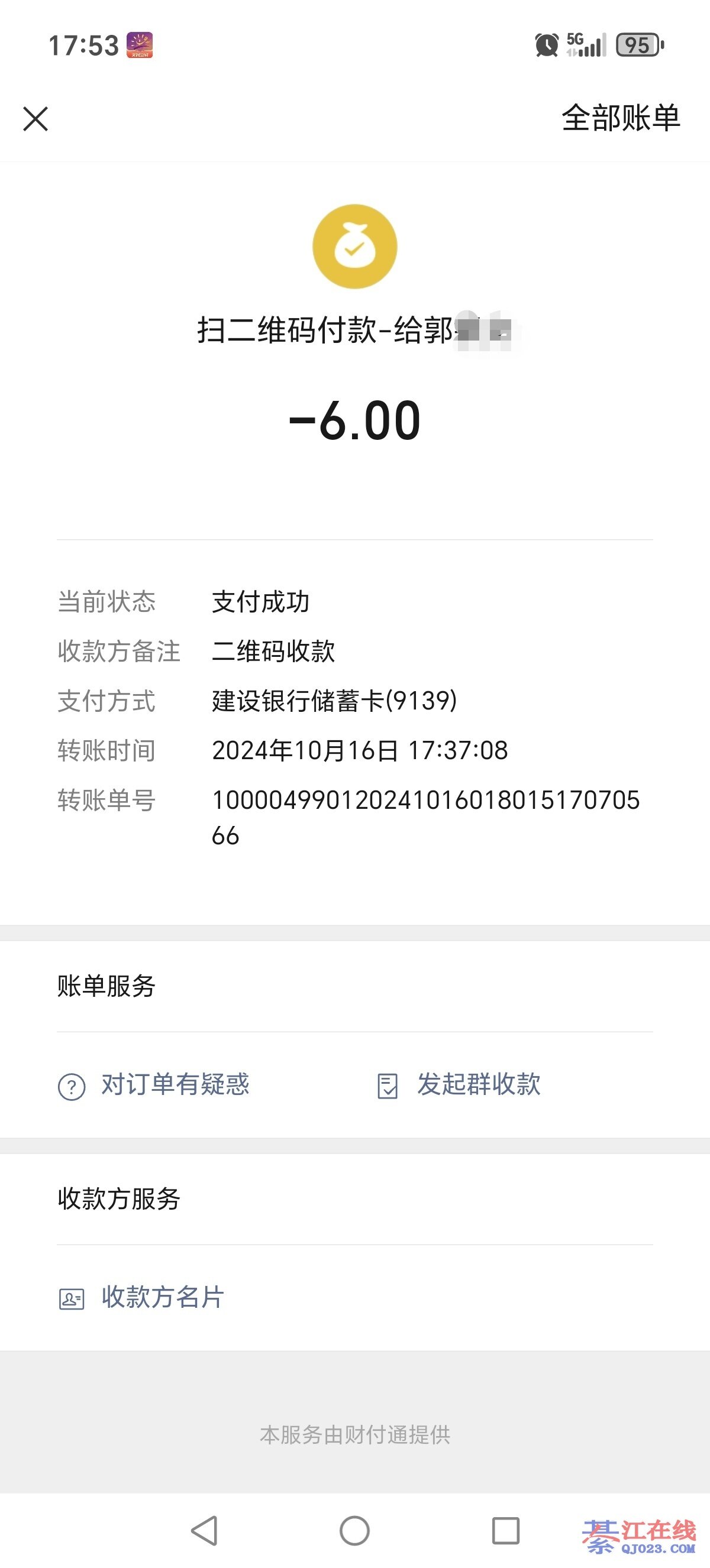The width and height of the screenshot is (710, 1568).
Task: Close the payment detail page
Action: pos(35,119)
